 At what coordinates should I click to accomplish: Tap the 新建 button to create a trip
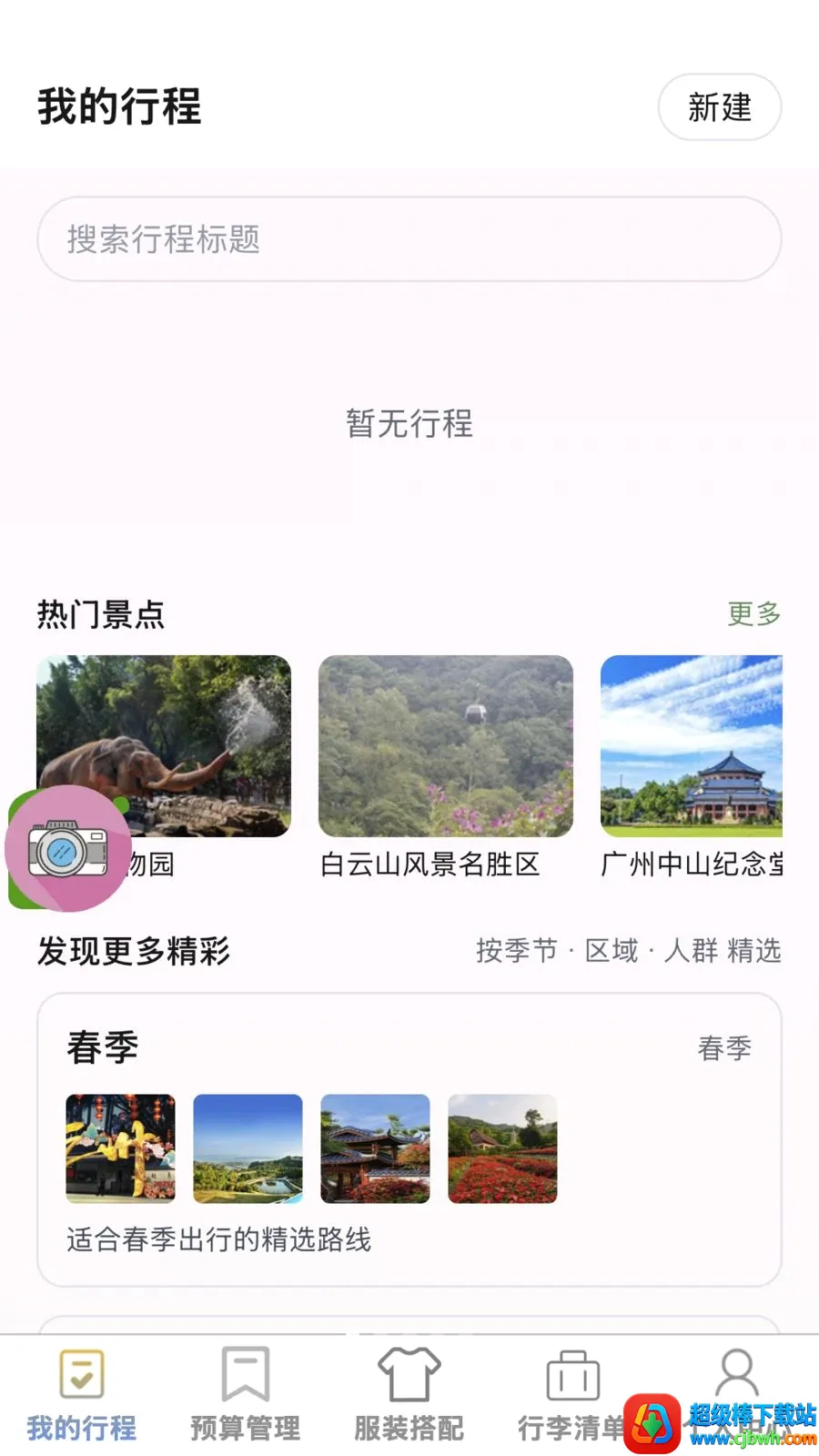(719, 107)
